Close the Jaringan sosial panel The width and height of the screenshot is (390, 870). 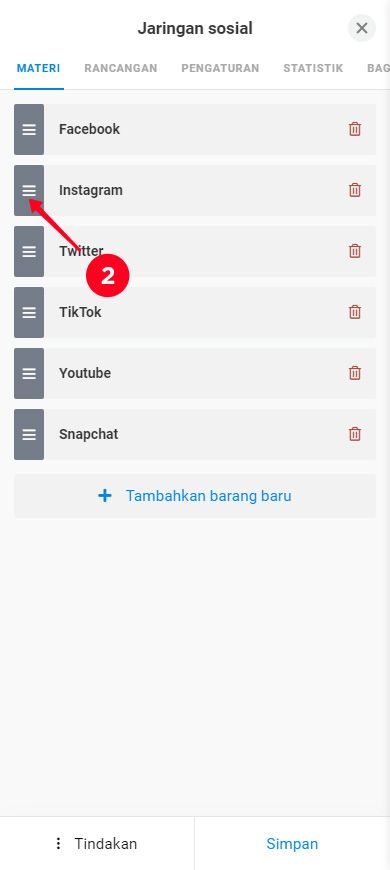[x=362, y=28]
